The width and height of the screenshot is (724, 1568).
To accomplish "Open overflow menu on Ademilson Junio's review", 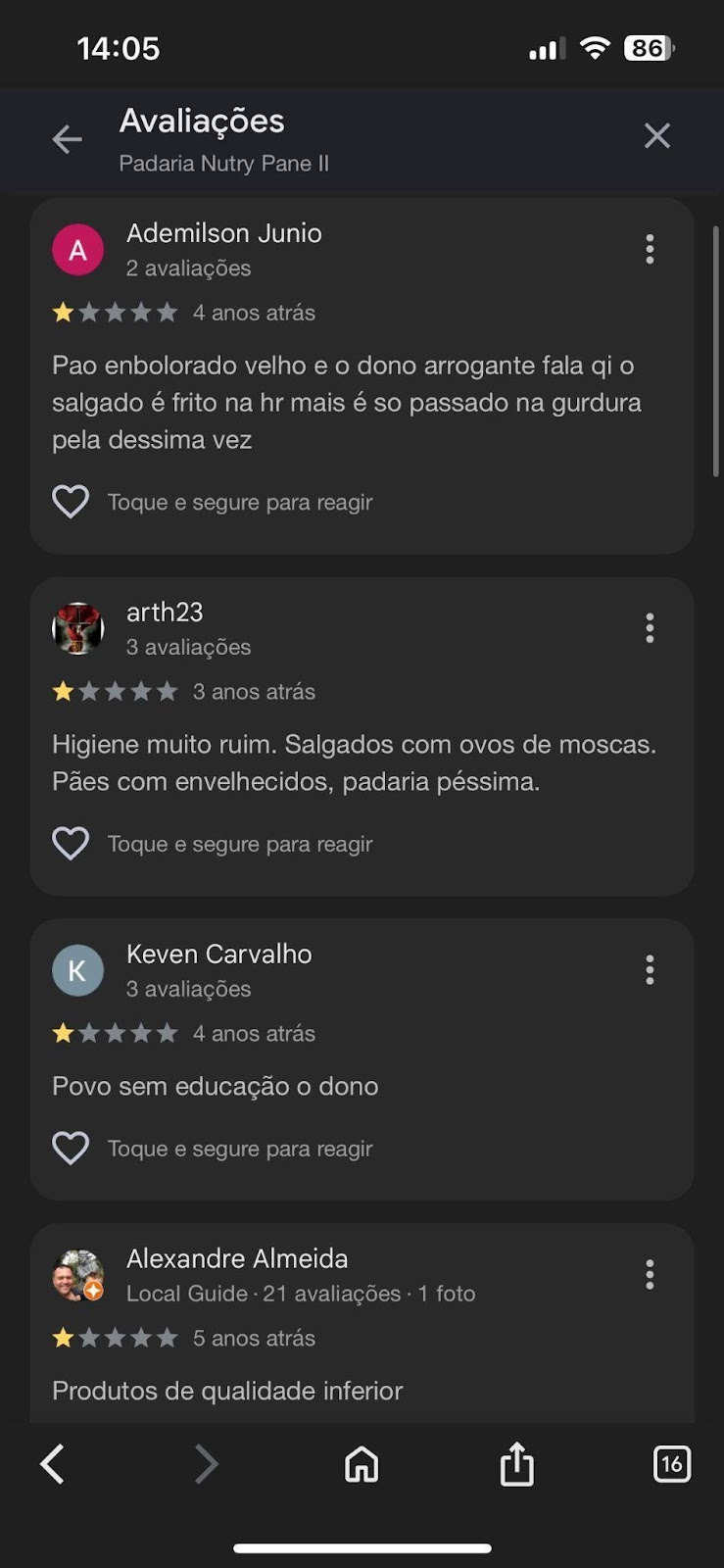I will tap(650, 249).
